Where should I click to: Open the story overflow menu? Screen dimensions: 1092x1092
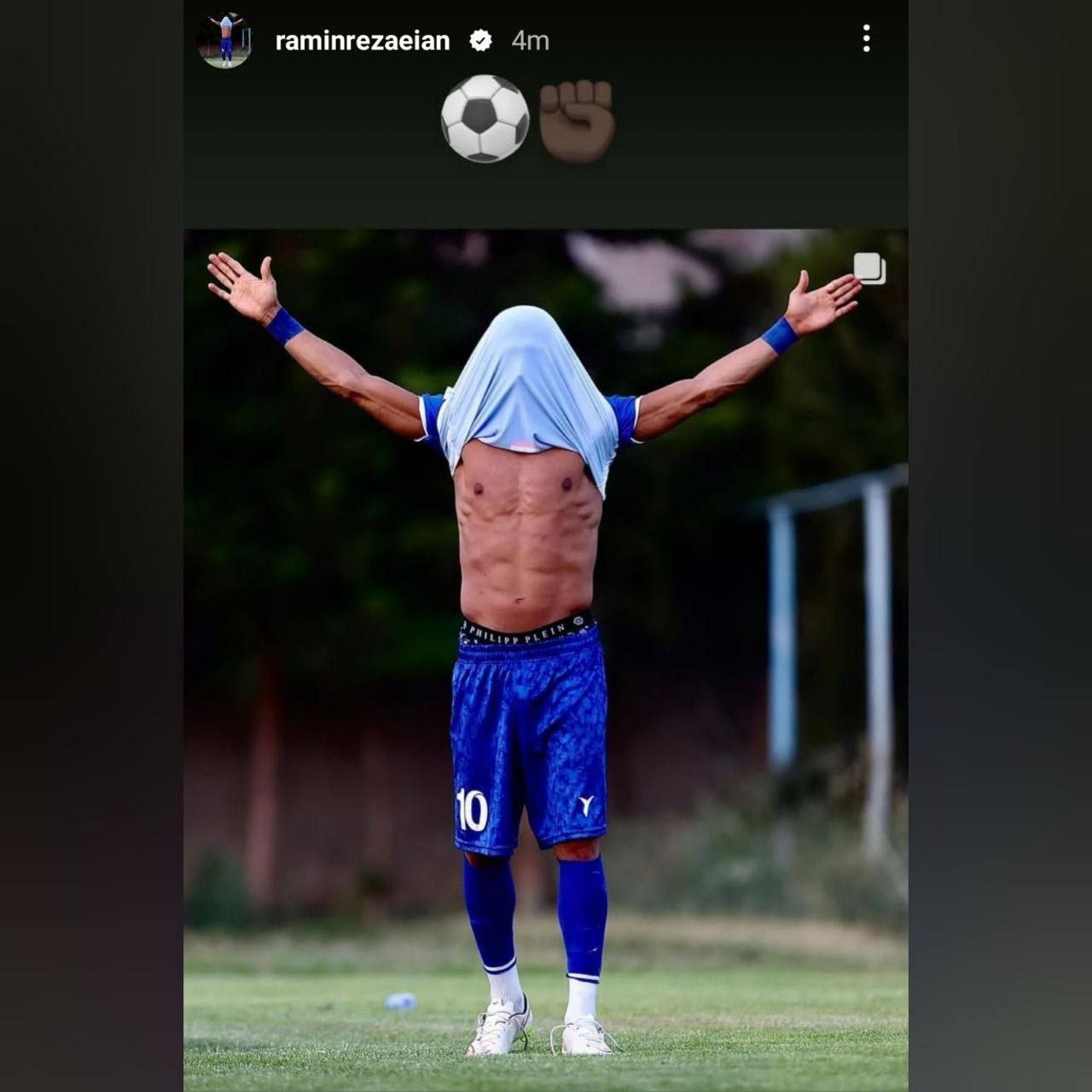[x=866, y=39]
